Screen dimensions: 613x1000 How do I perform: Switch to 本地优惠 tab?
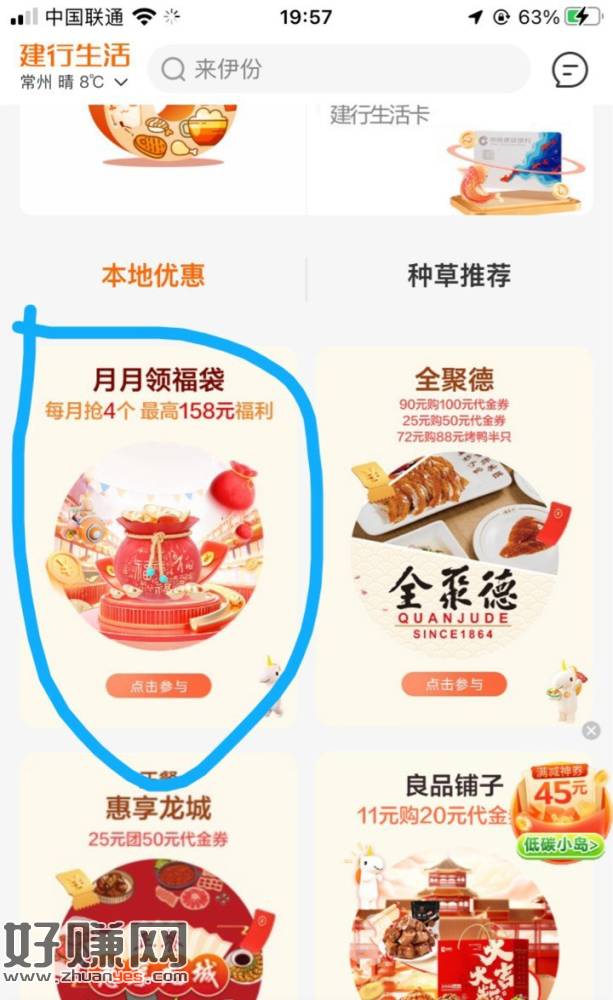(x=153, y=275)
